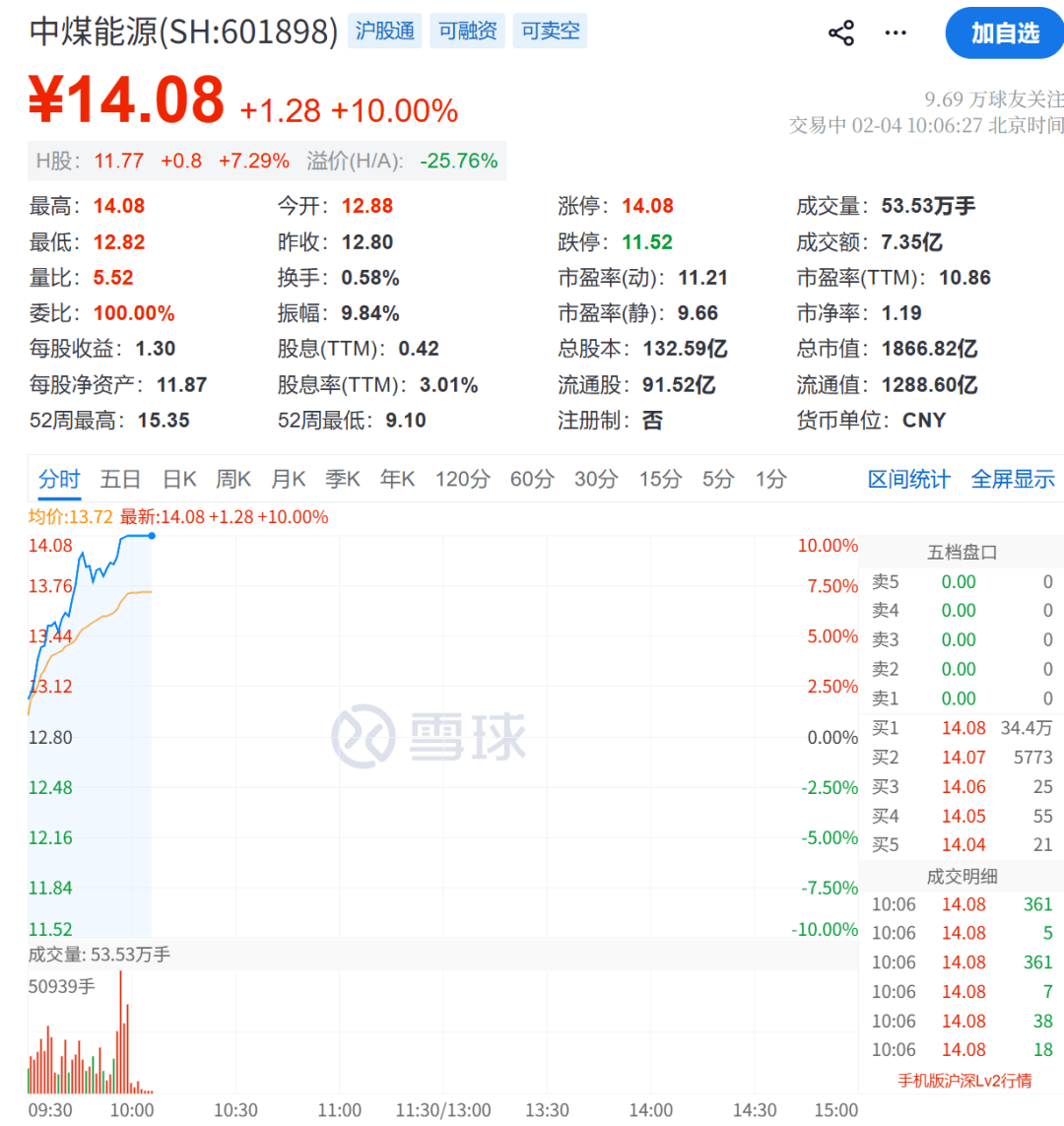The width and height of the screenshot is (1064, 1126).
Task: Switch to the 五日 chart tab
Action: [119, 480]
